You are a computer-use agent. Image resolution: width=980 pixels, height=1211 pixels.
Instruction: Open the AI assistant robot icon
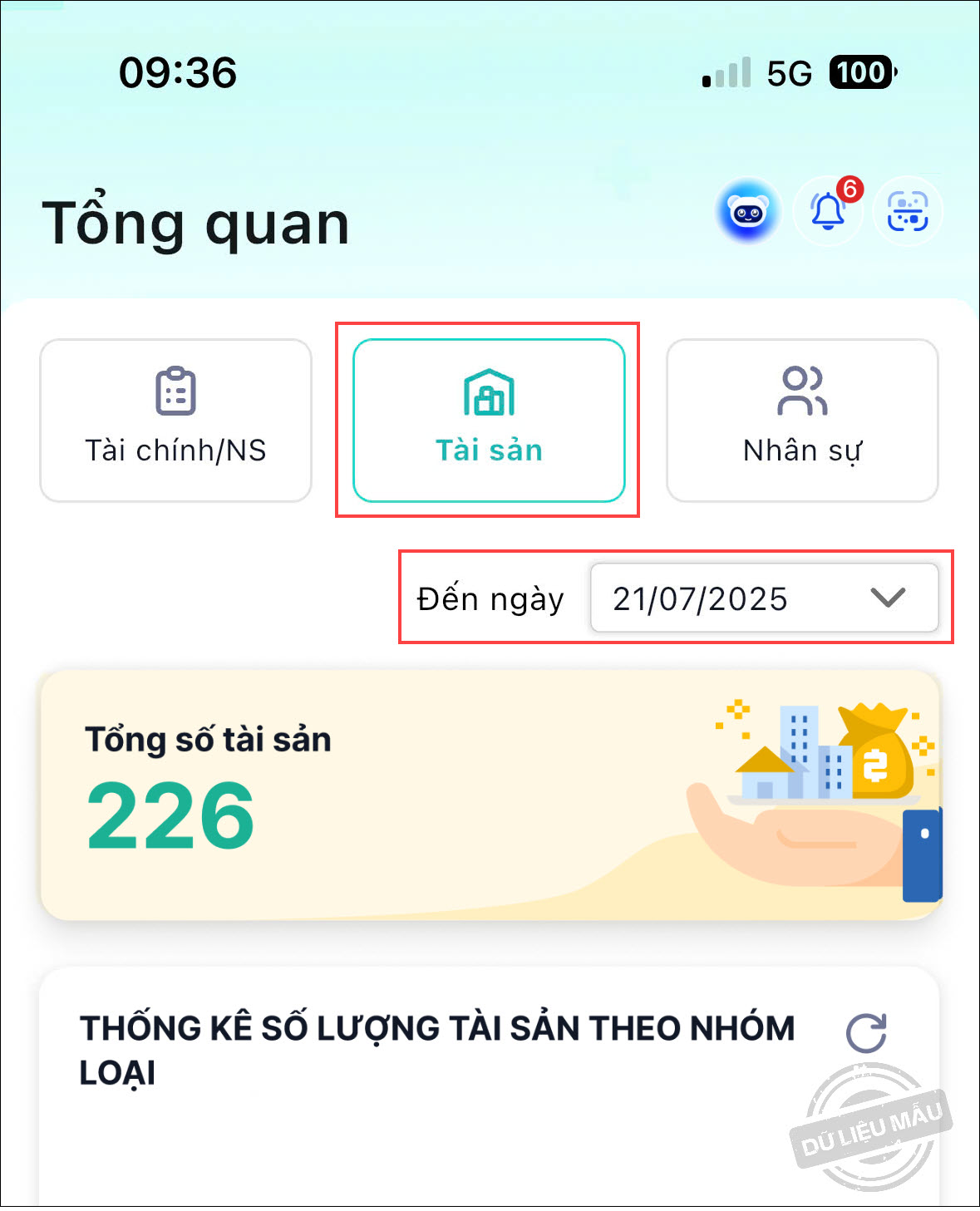click(748, 212)
